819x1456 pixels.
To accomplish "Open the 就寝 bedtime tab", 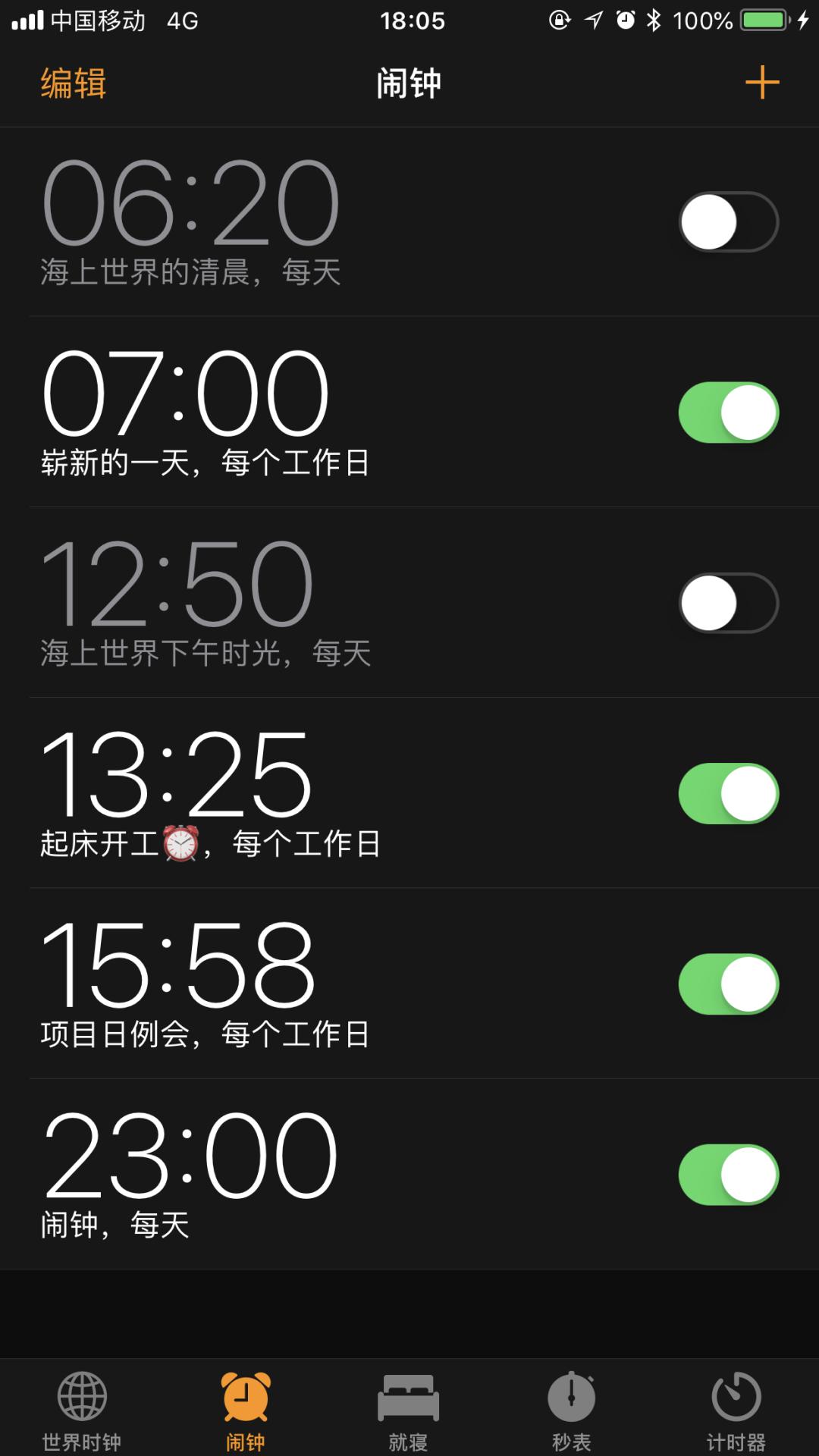I will click(409, 1409).
